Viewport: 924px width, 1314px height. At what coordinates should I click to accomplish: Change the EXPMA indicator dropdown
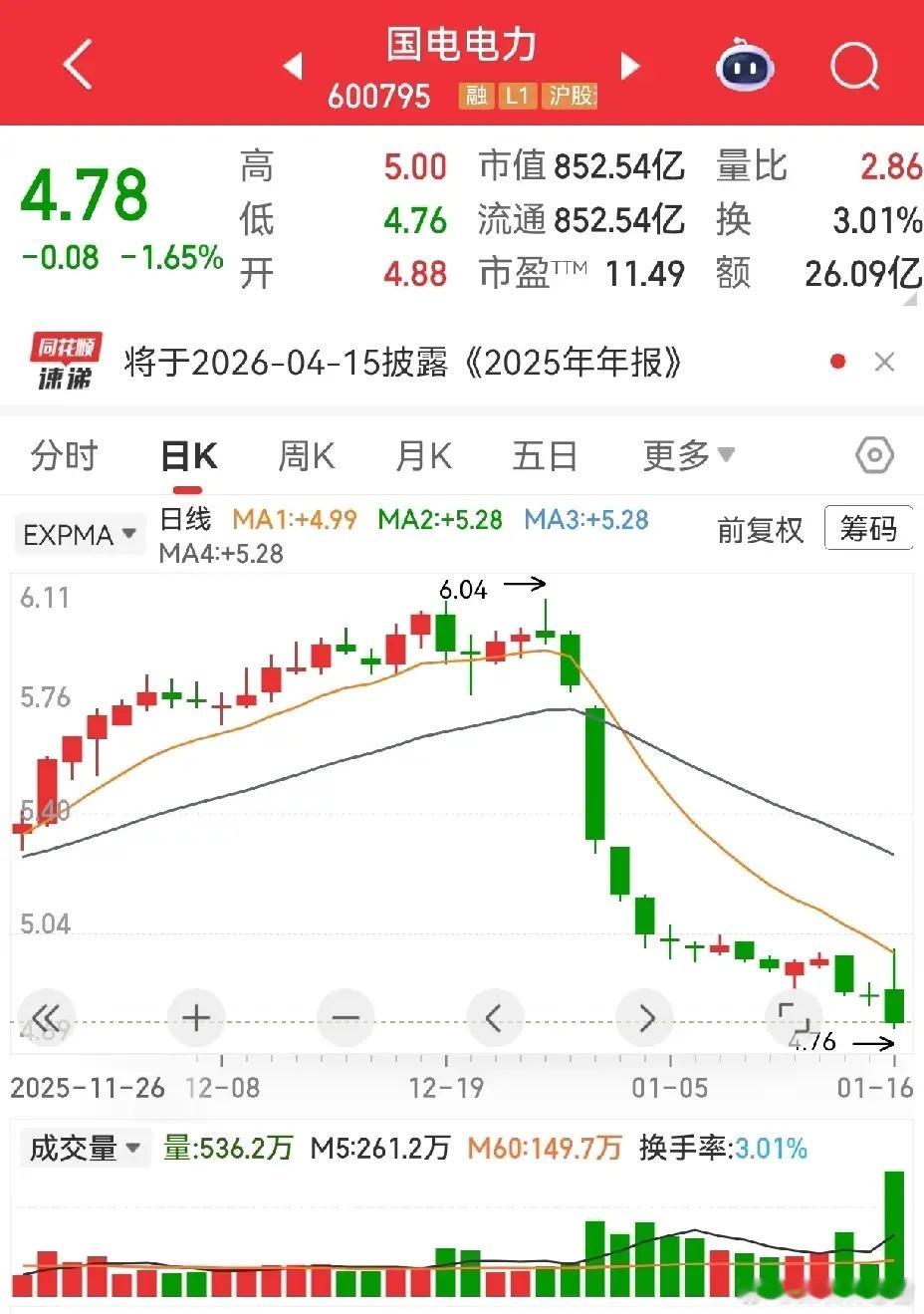(79, 535)
